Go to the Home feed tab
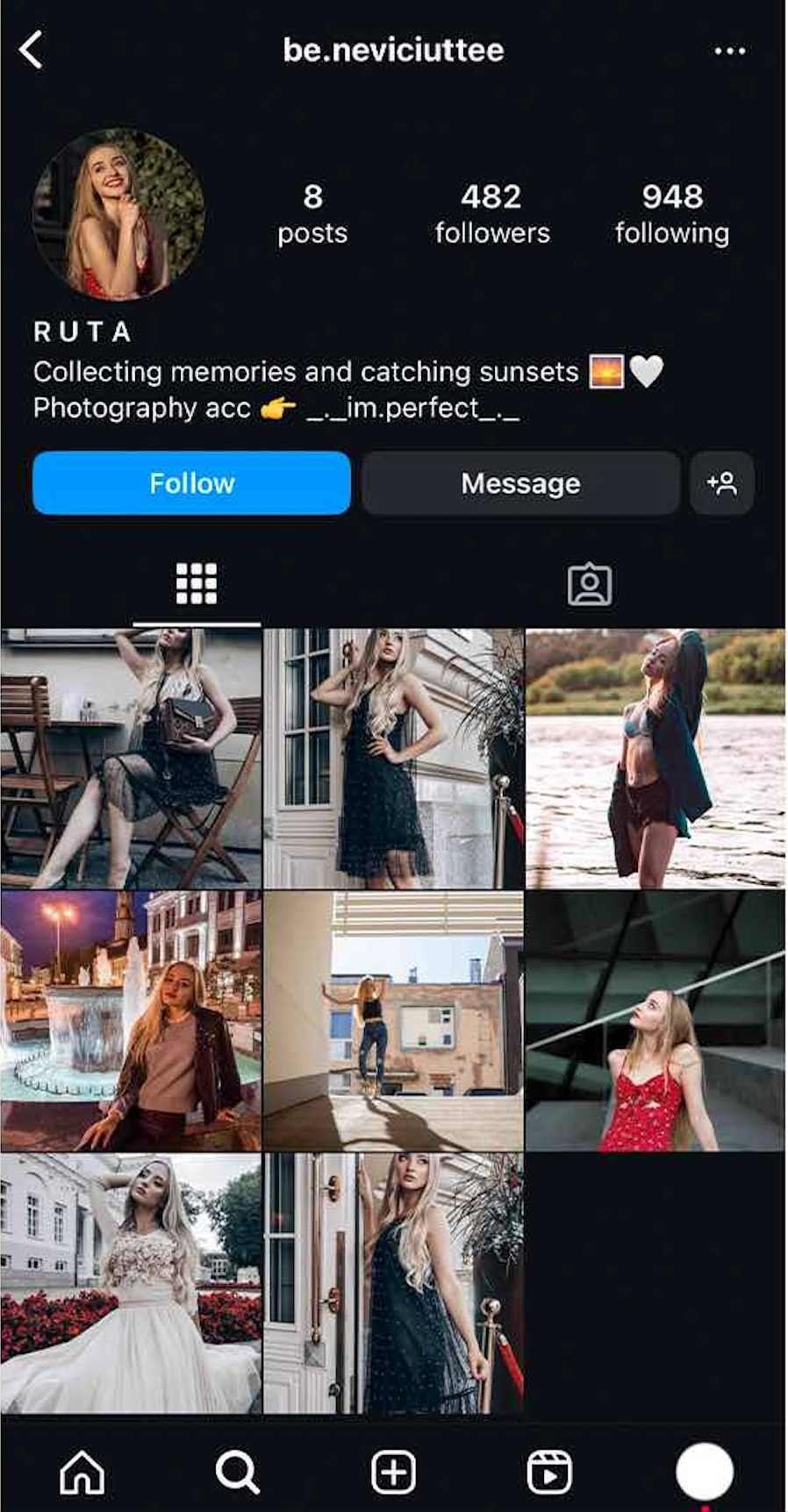The height and width of the screenshot is (1512, 788). pos(82,1472)
